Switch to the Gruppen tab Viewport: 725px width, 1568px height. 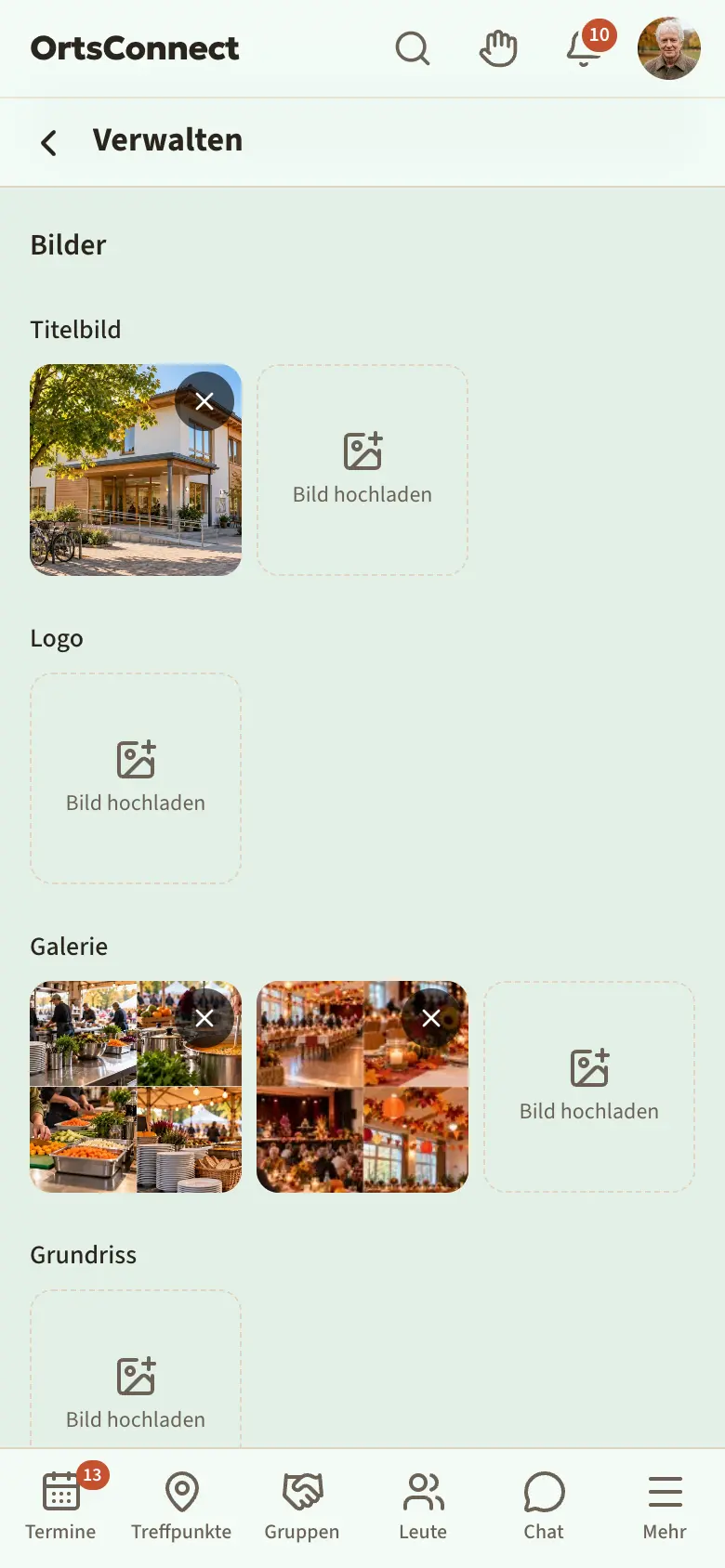coord(302,1507)
